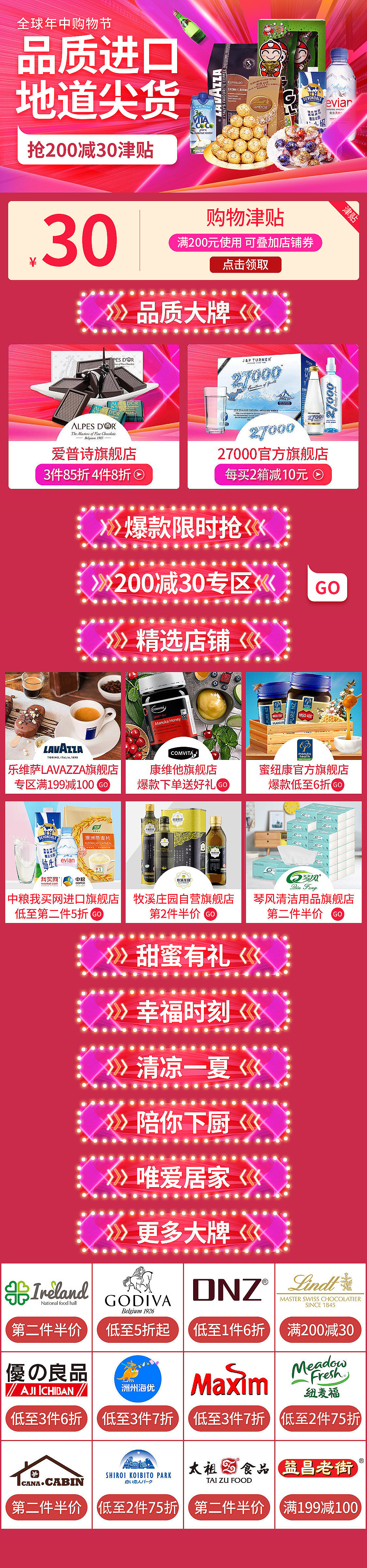This screenshot has height=1568, width=367.
Task: Open the 康维他旗舰店 tile
Action: point(183,733)
